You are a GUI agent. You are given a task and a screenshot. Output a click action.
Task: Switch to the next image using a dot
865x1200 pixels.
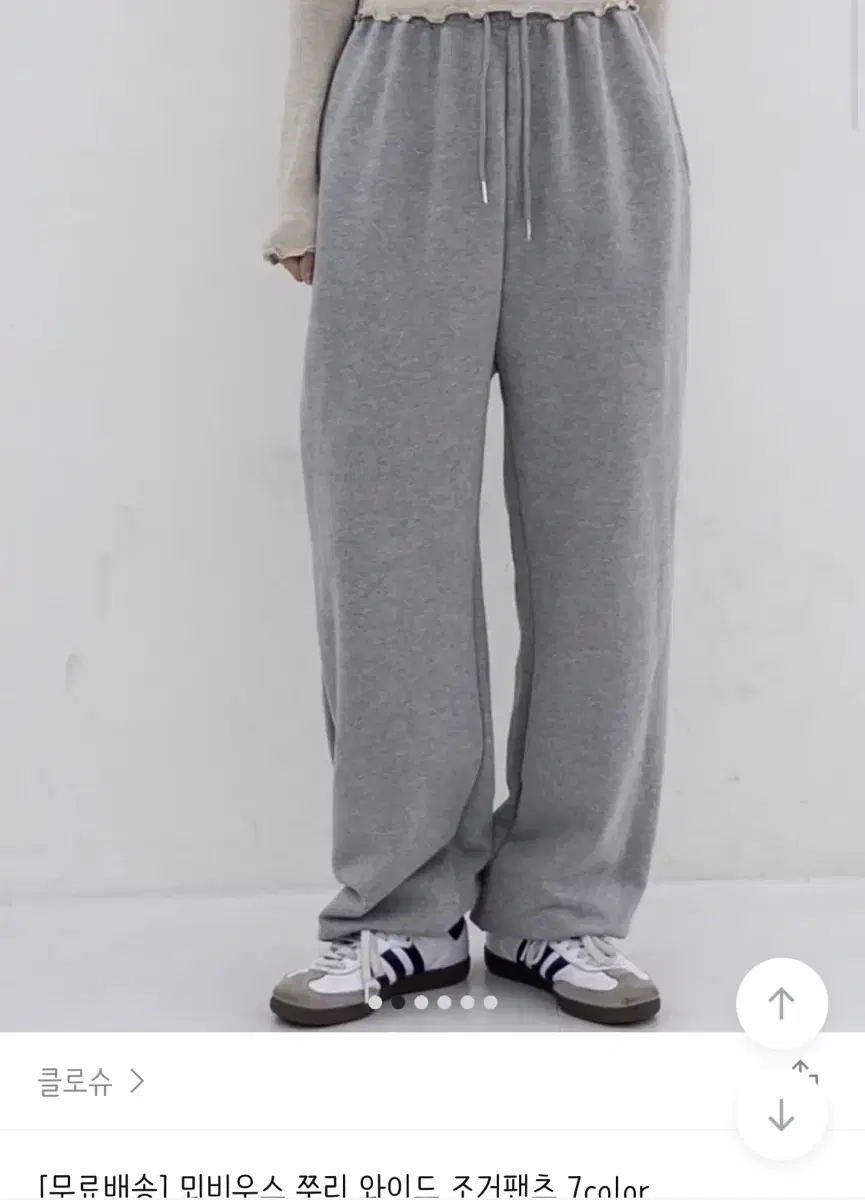[421, 1003]
